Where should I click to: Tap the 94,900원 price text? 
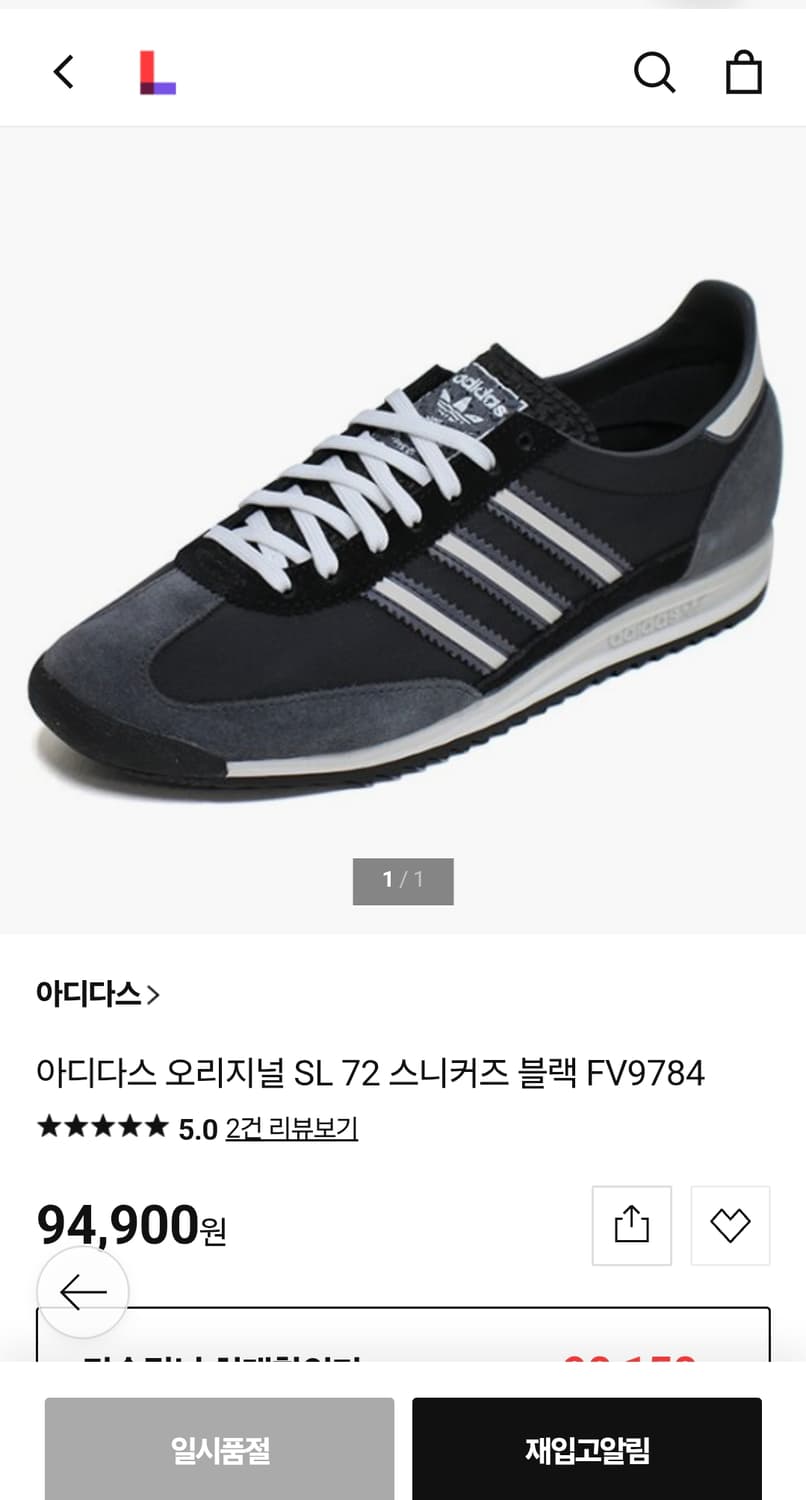pyautogui.click(x=129, y=1225)
